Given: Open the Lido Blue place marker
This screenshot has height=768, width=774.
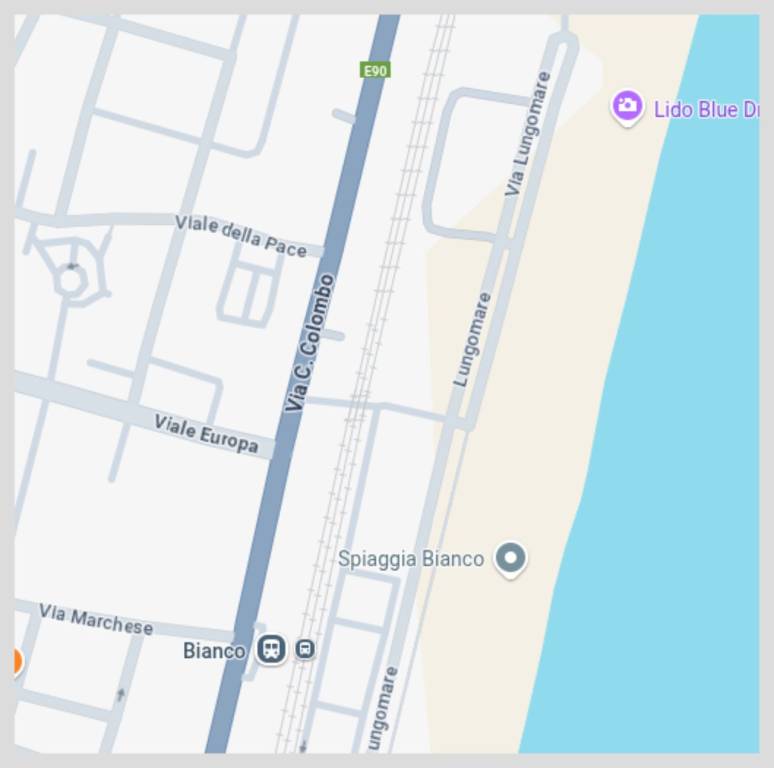Looking at the screenshot, I should click(x=627, y=106).
